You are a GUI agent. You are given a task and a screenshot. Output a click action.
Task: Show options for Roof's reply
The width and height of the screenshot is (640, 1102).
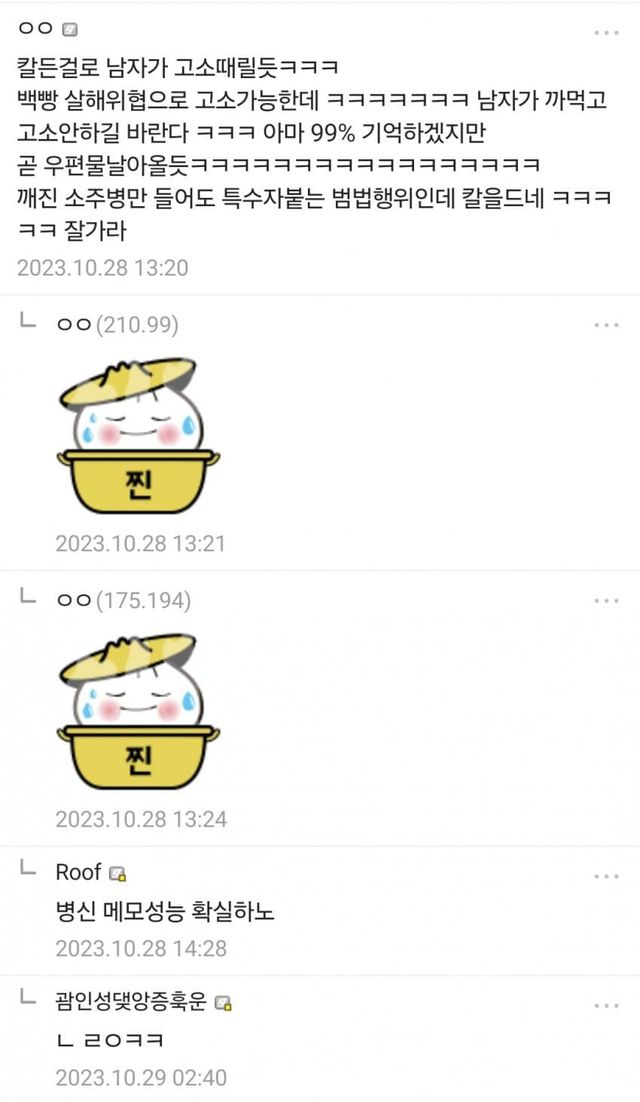point(606,876)
